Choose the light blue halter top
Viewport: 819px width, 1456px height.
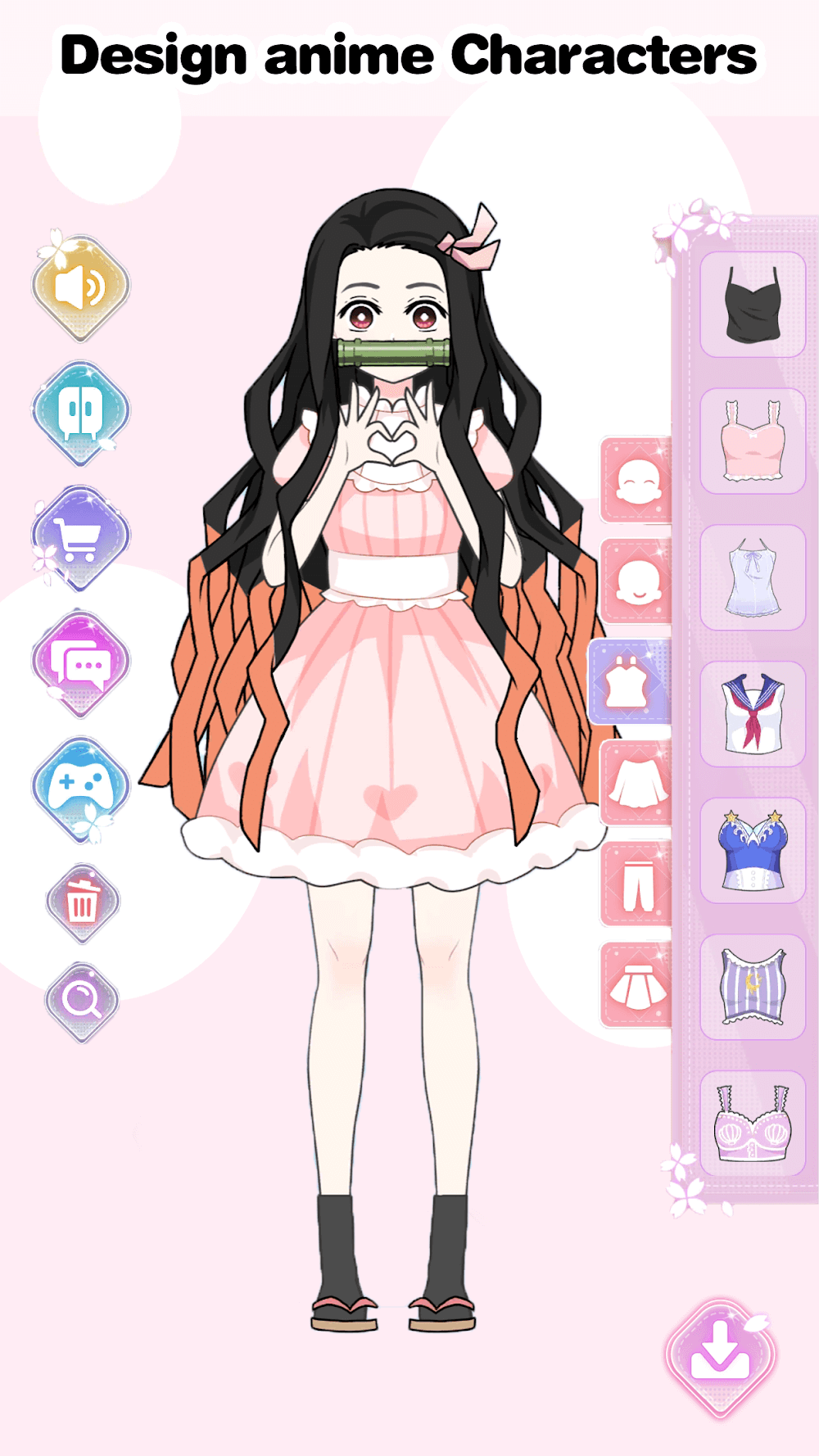753,578
